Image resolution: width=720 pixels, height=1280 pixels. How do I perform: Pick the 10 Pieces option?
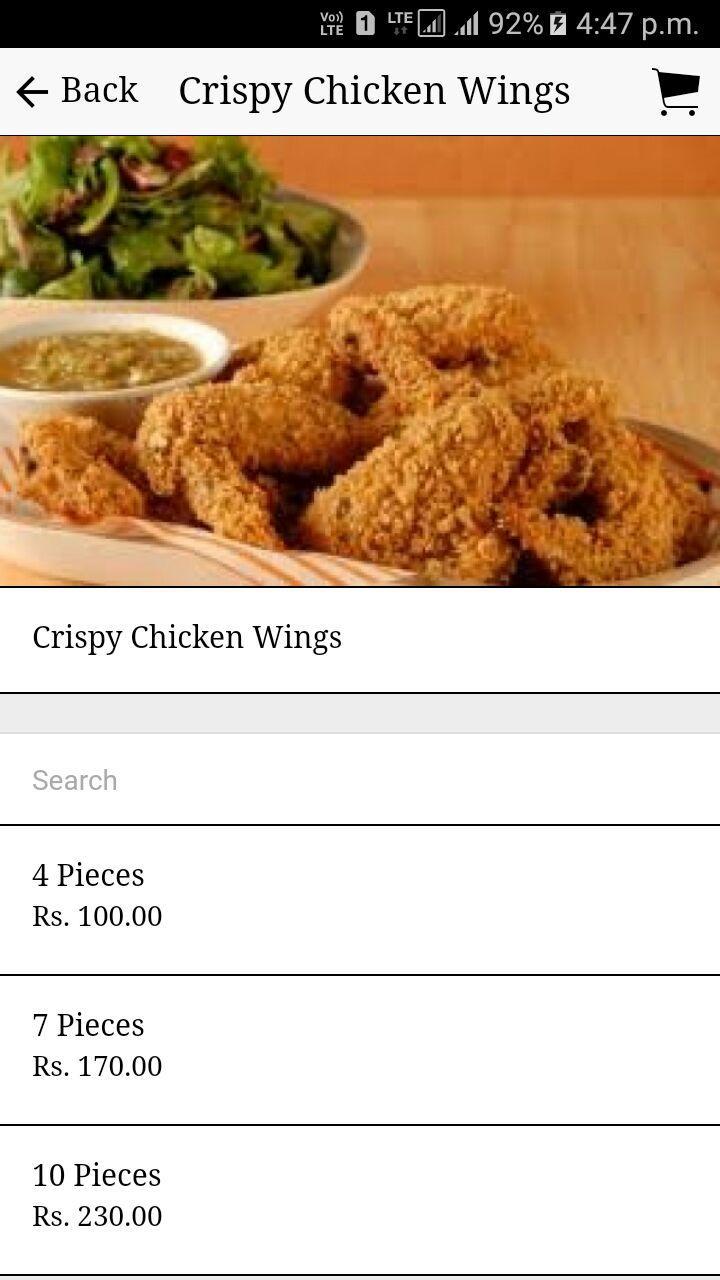pyautogui.click(x=360, y=1196)
